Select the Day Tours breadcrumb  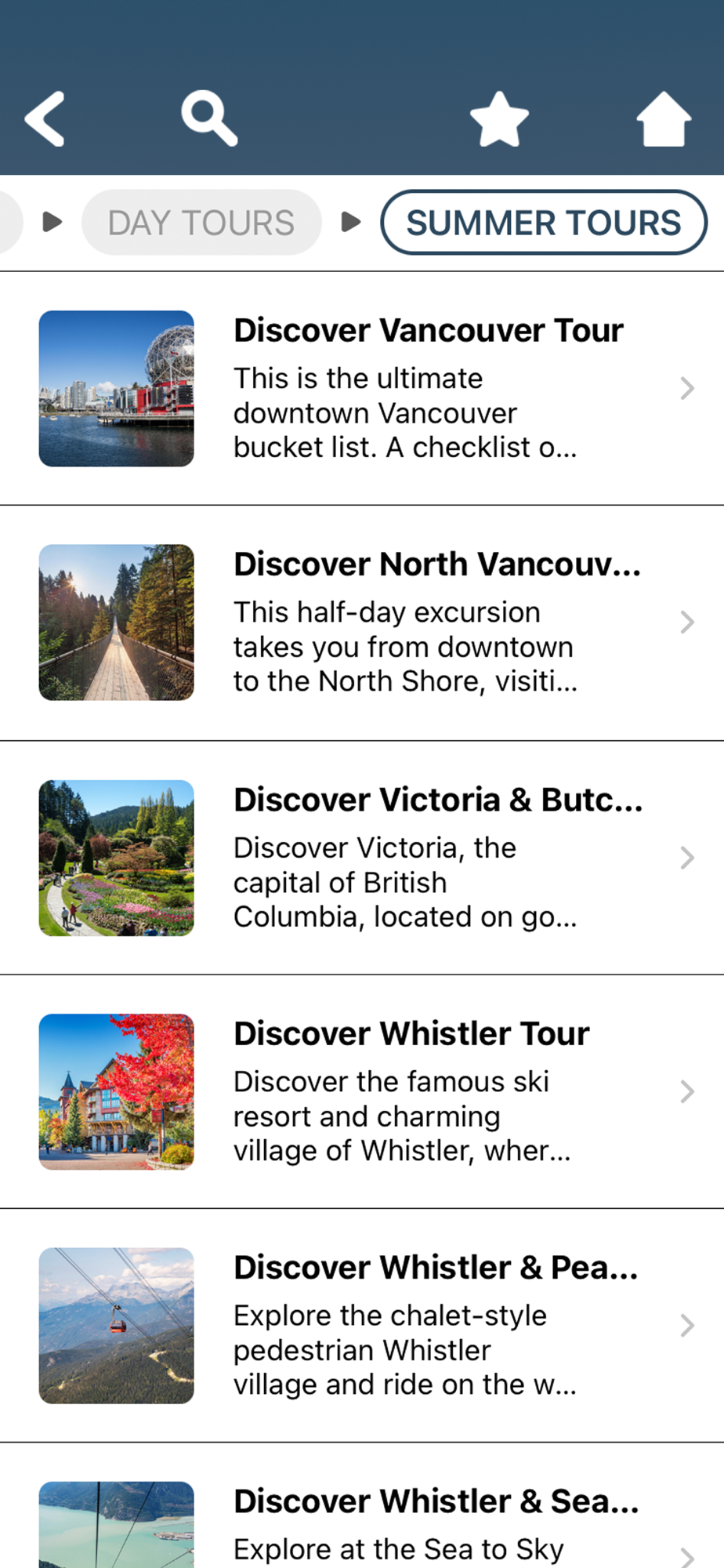(x=201, y=223)
